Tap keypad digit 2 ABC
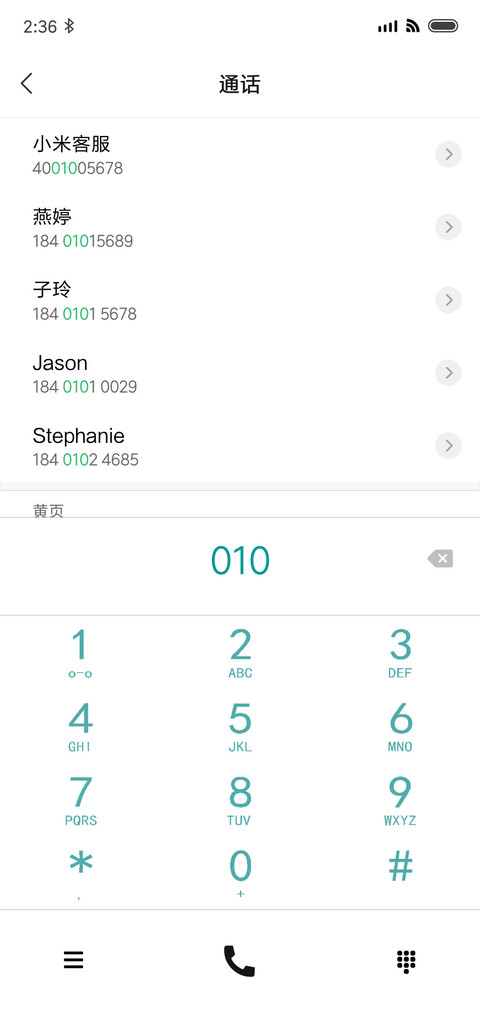 (x=240, y=653)
